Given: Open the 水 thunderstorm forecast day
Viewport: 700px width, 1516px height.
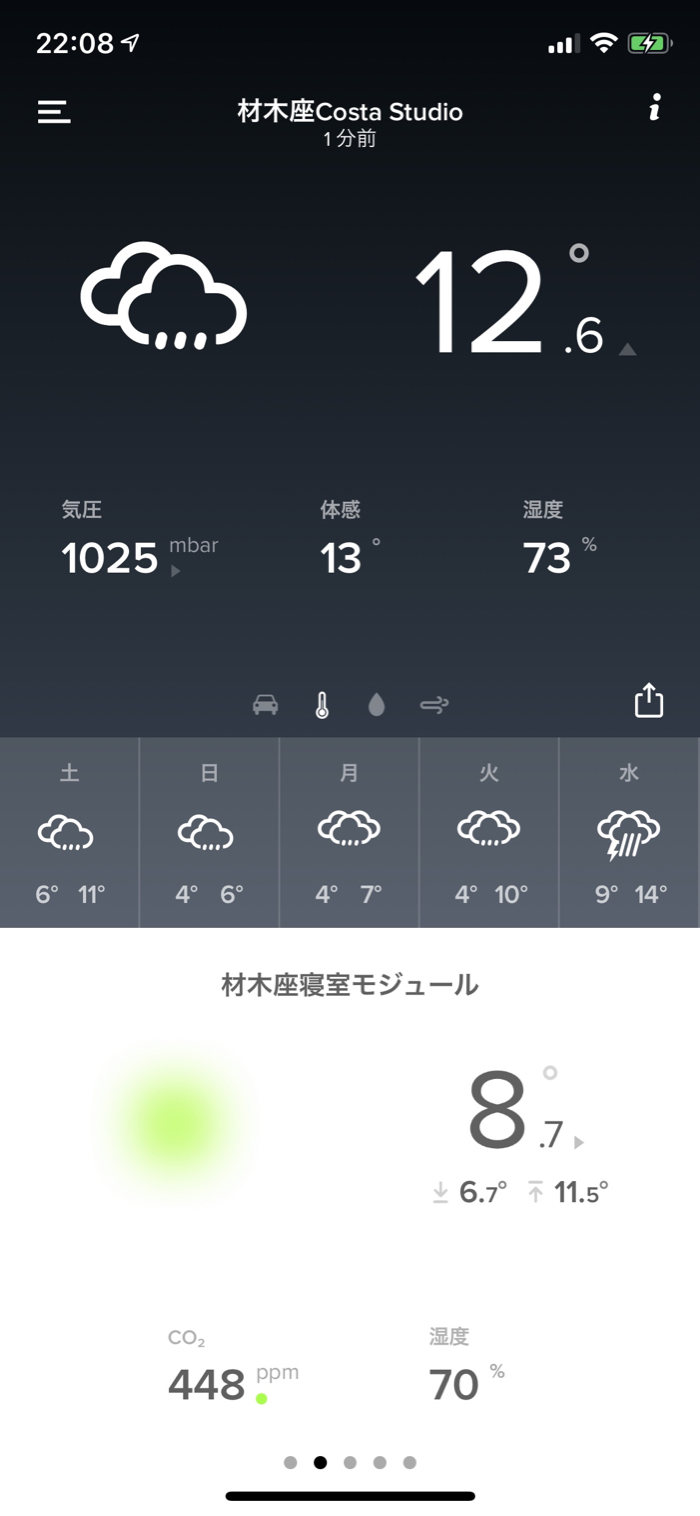Looking at the screenshot, I should (629, 832).
